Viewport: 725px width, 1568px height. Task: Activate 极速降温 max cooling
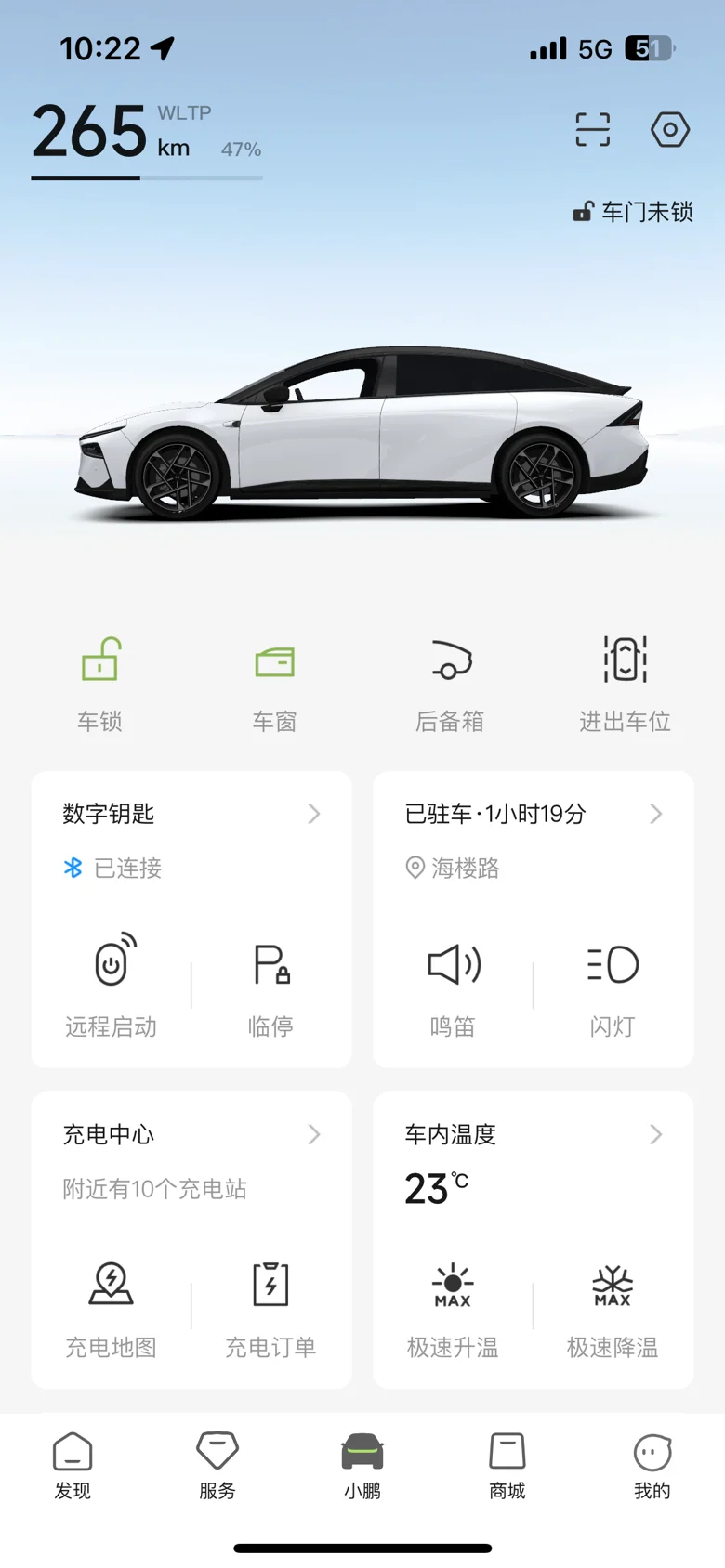pos(613,1305)
